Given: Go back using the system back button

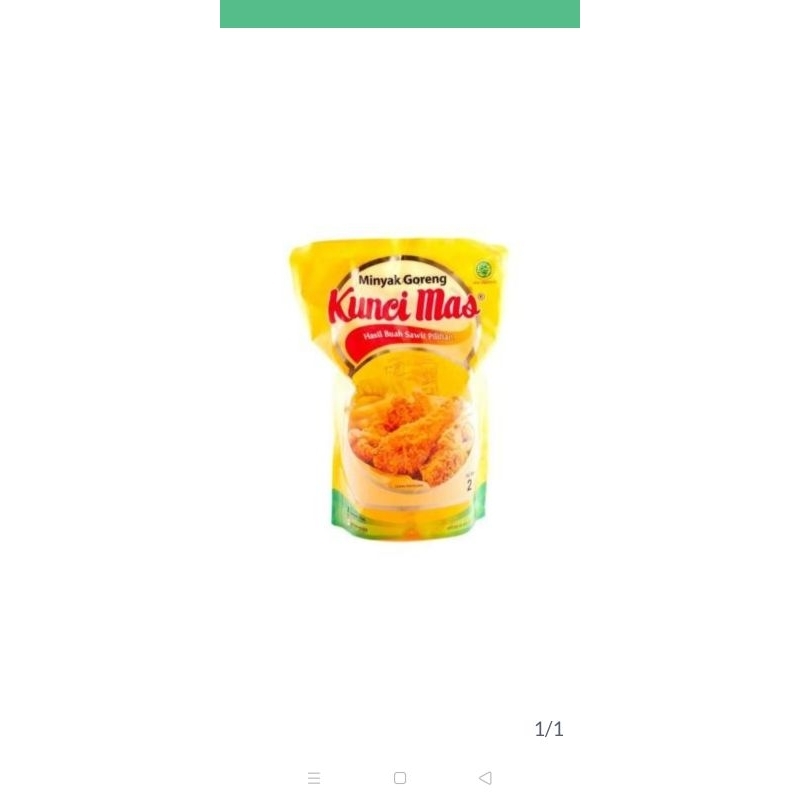Looking at the screenshot, I should [485, 778].
